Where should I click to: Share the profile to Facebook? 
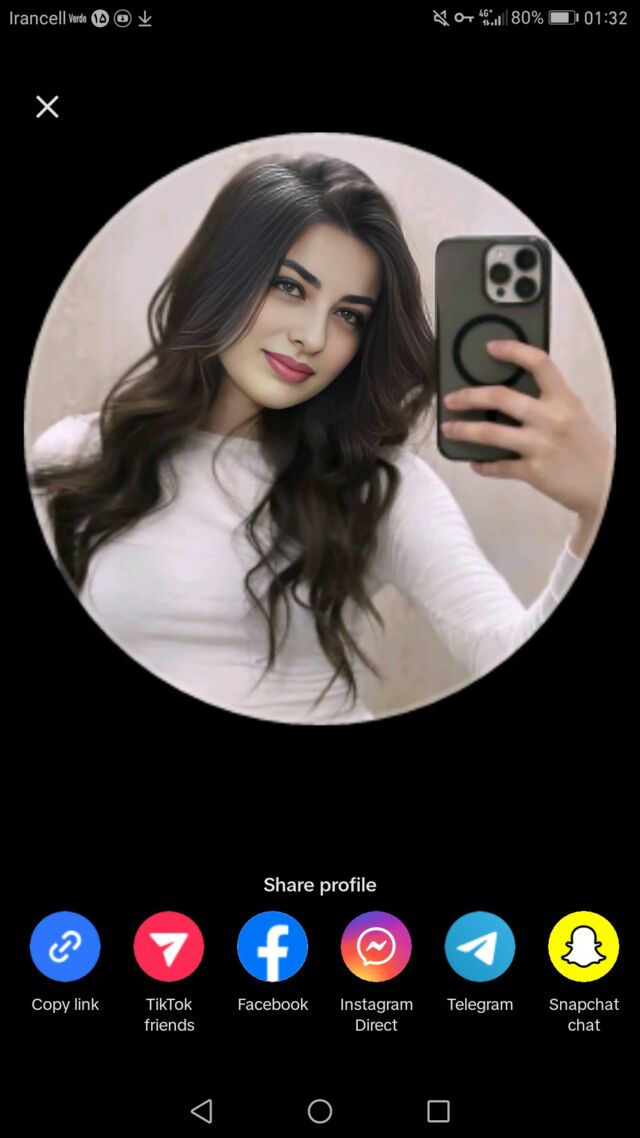point(273,946)
